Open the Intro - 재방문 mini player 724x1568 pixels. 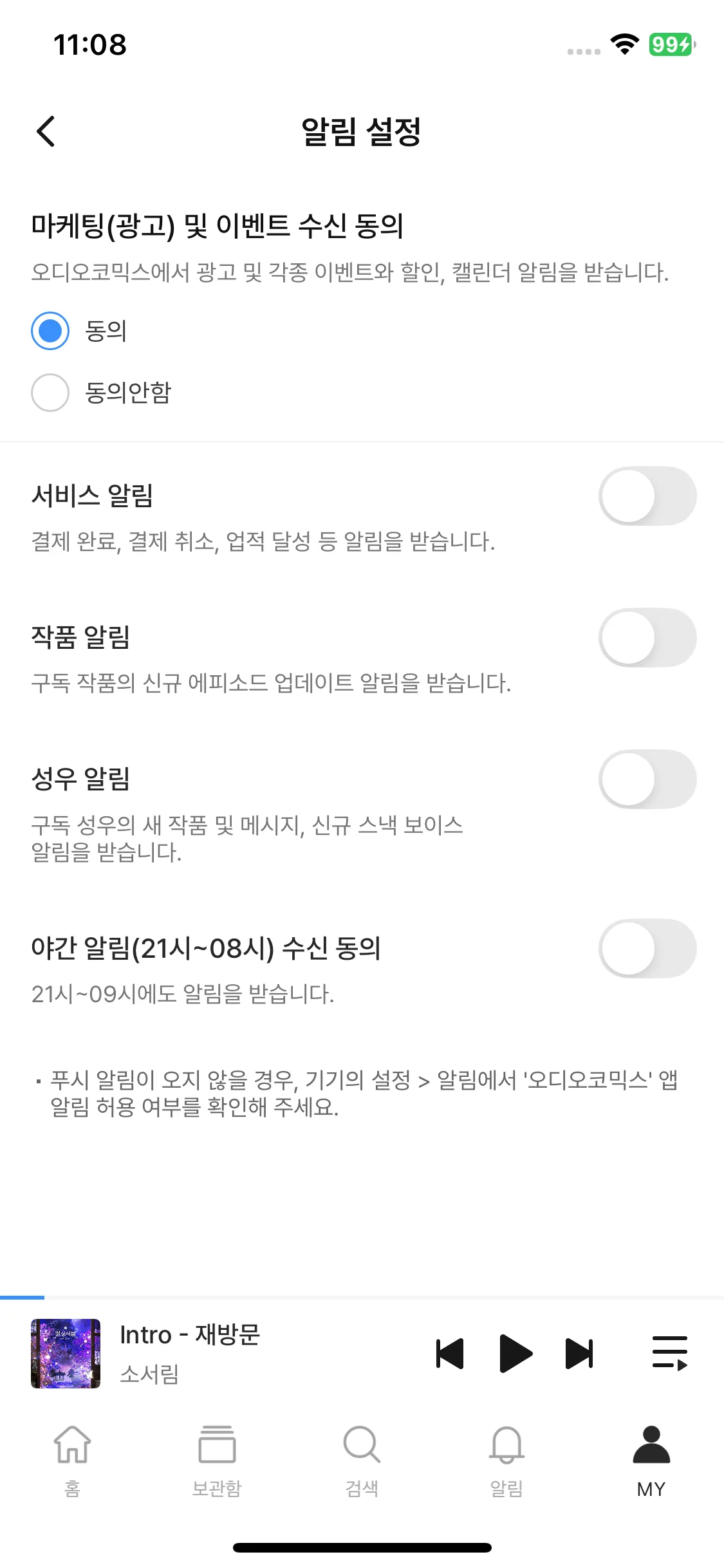click(189, 1353)
